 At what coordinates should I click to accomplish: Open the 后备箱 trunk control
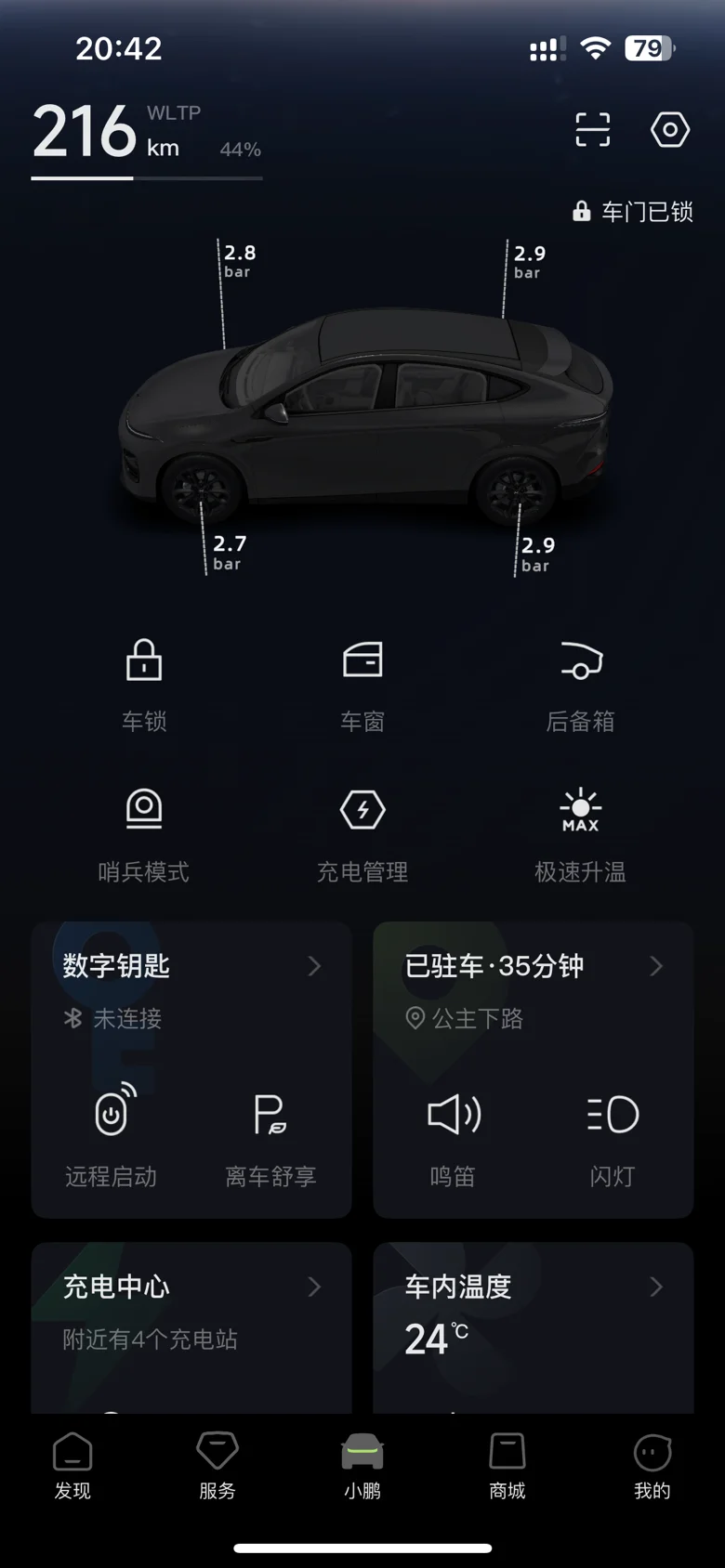(x=580, y=683)
